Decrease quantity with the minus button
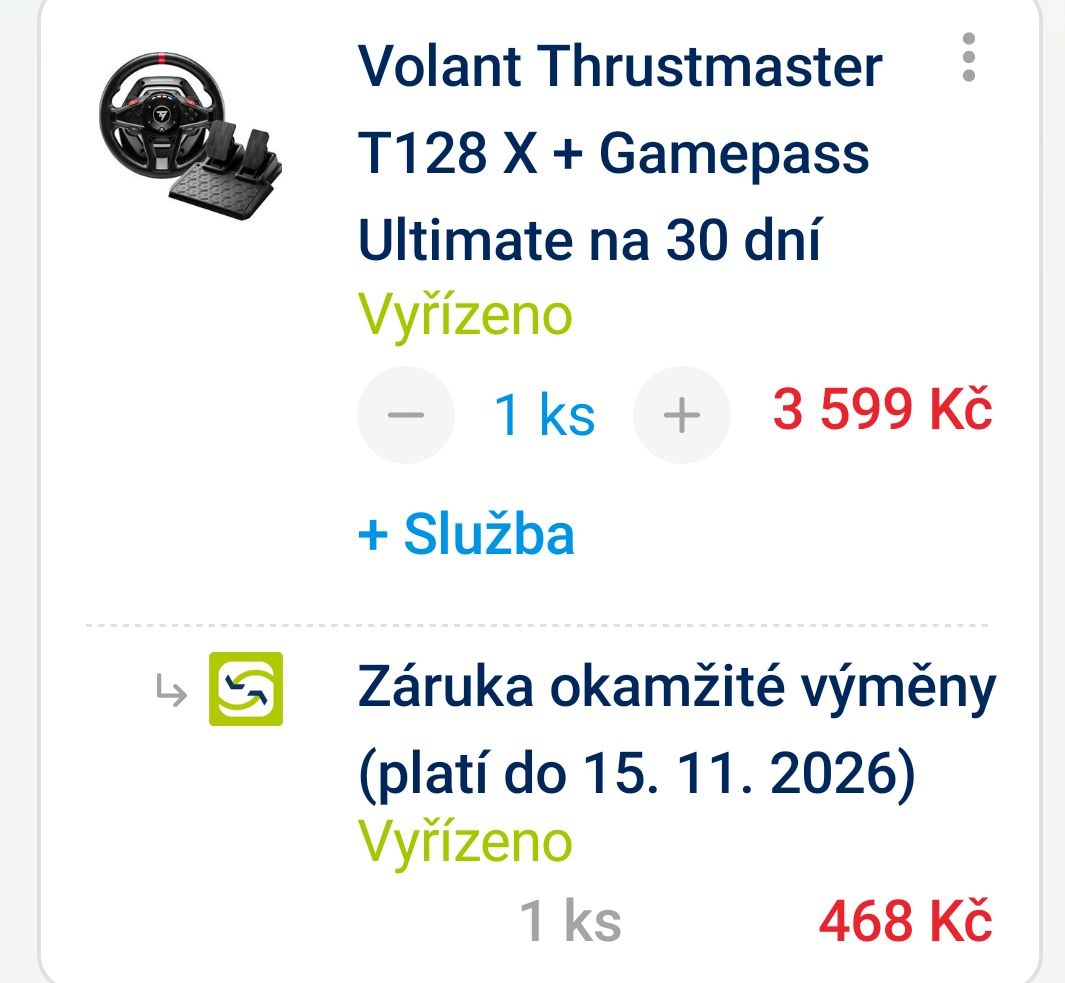Image resolution: width=1065 pixels, height=983 pixels. click(405, 415)
